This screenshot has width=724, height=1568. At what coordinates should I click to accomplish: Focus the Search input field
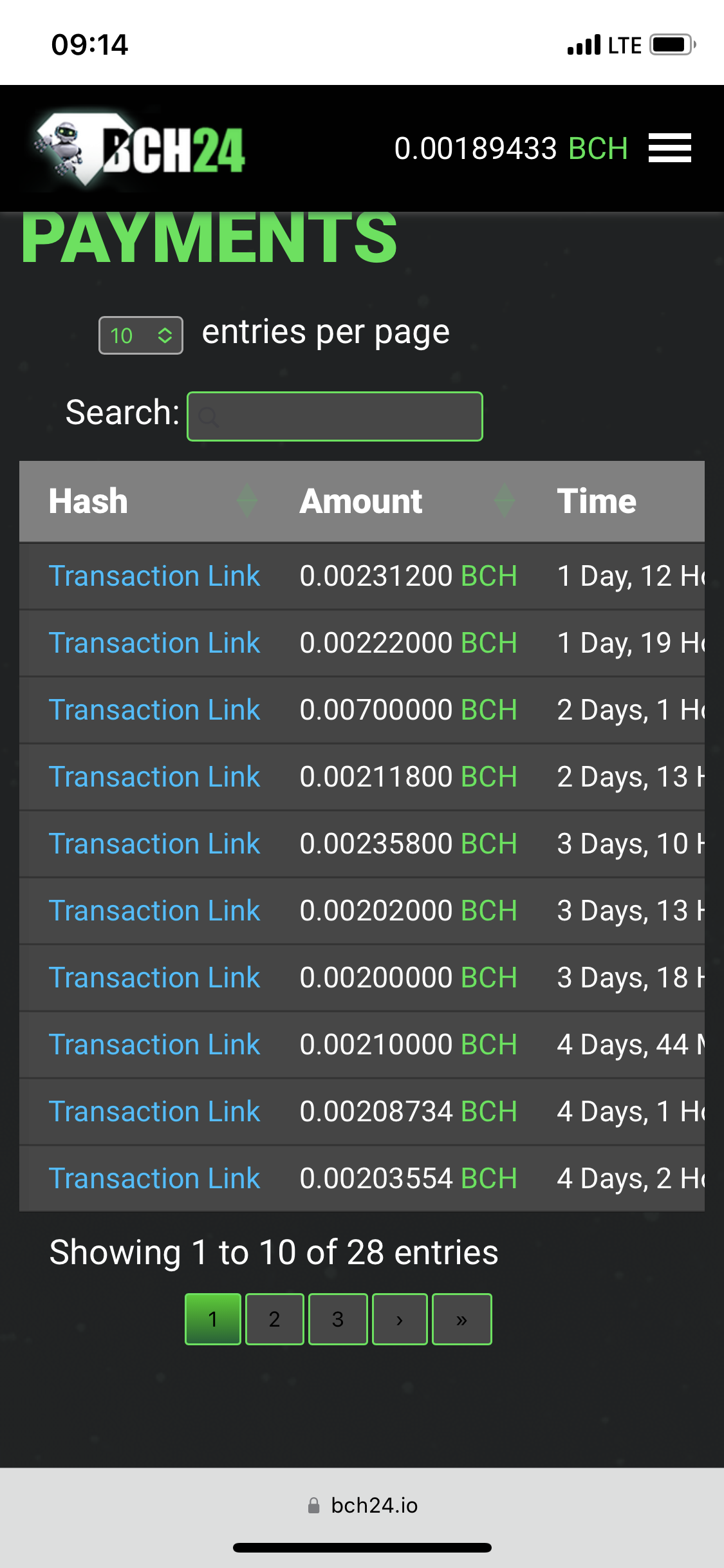pyautogui.click(x=335, y=416)
